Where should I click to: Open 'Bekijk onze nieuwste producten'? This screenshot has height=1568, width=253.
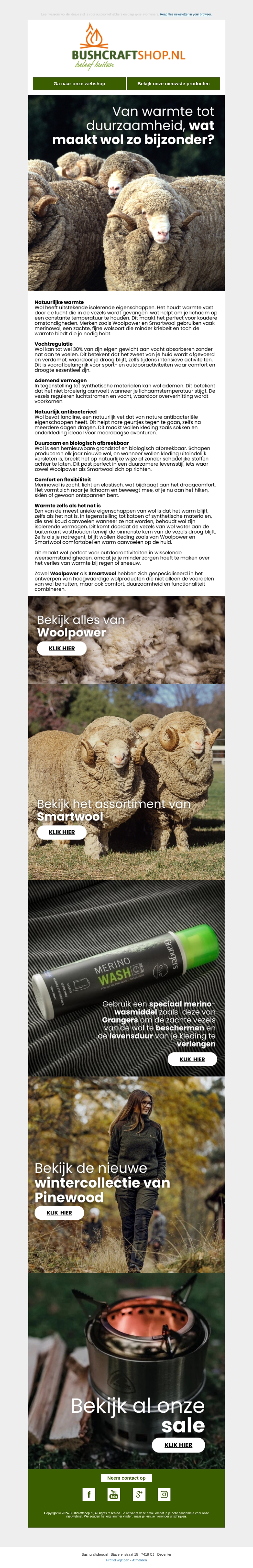(173, 83)
